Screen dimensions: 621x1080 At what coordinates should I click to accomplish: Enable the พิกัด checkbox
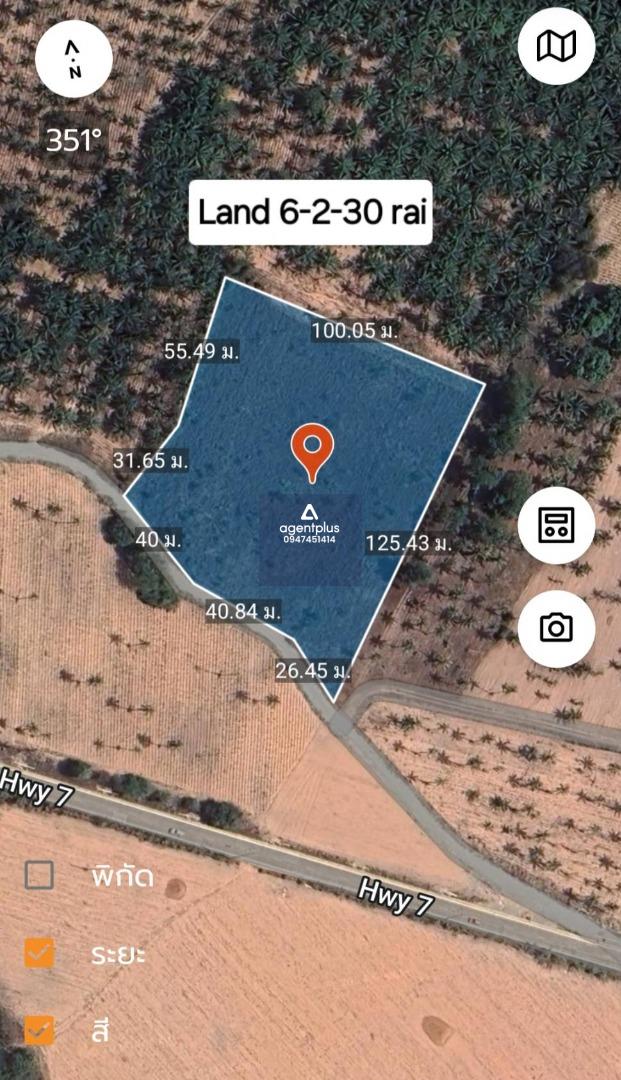[x=39, y=875]
